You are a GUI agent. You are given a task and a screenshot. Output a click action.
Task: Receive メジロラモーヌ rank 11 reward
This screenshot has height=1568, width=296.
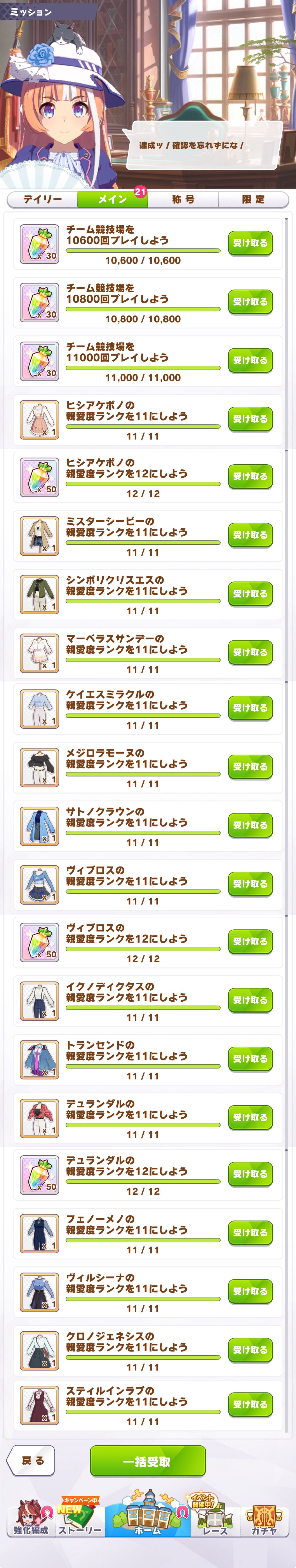click(250, 766)
